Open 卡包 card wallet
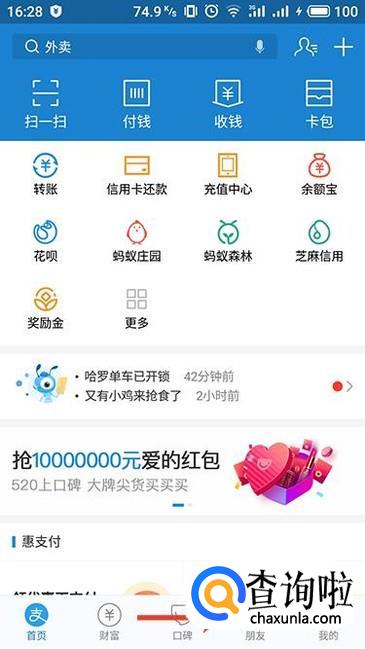 pyautogui.click(x=319, y=104)
